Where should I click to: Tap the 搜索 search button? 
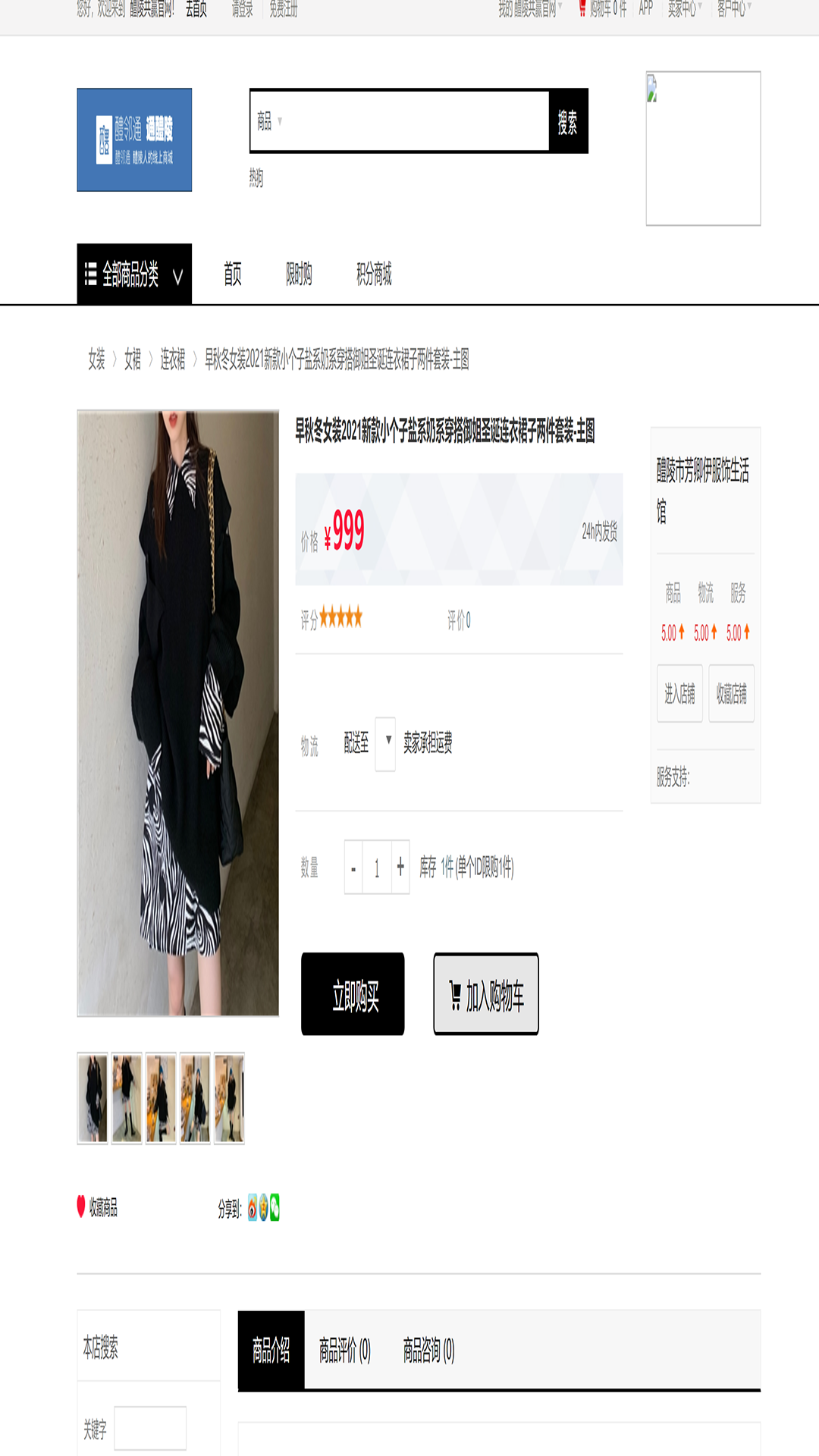pyautogui.click(x=568, y=121)
